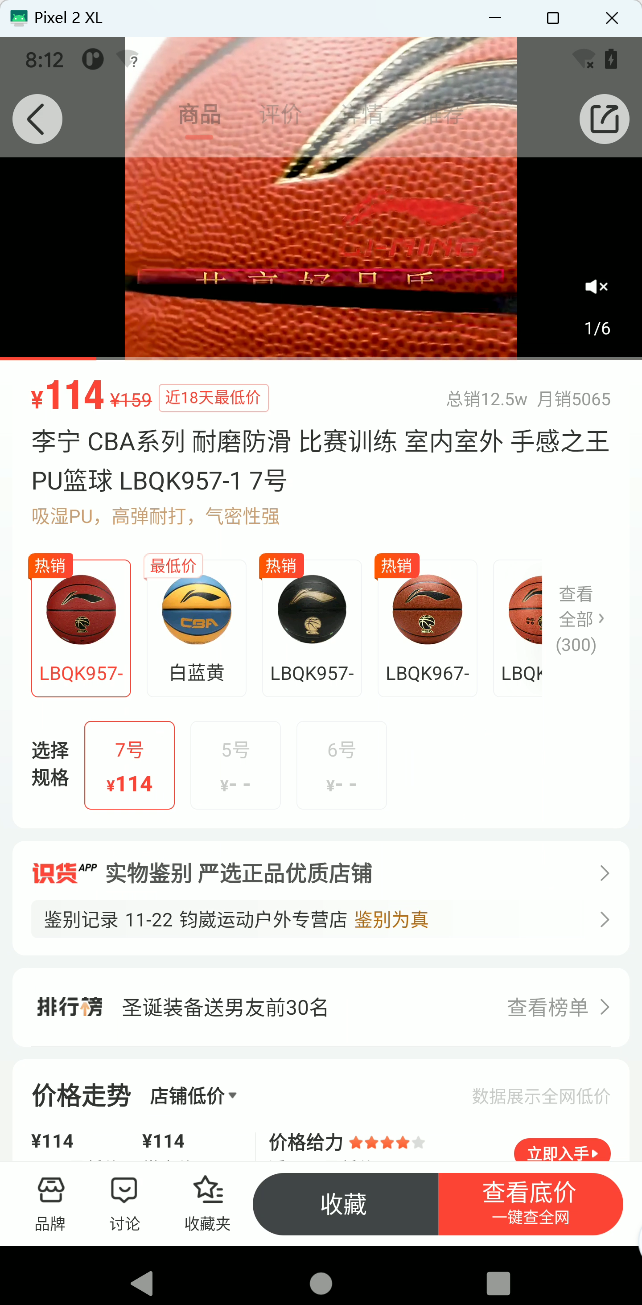
Task: Choose the black LBQK957 hot-sale ball
Action: point(312,628)
